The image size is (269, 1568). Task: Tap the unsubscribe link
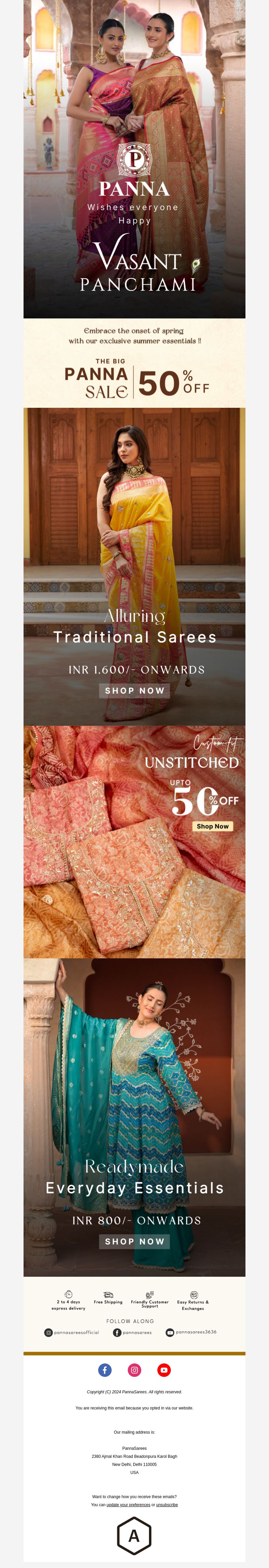coord(166,1504)
